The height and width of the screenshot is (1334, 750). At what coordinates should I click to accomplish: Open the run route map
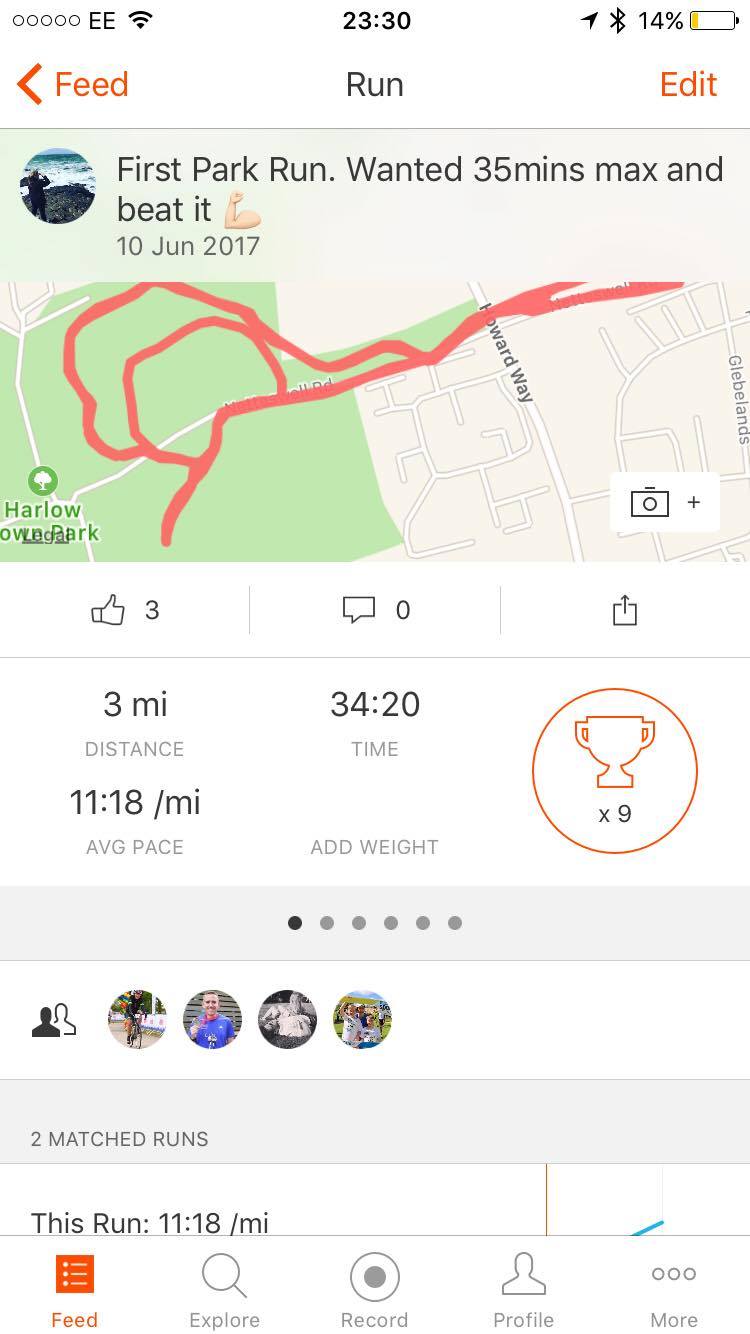click(300, 420)
